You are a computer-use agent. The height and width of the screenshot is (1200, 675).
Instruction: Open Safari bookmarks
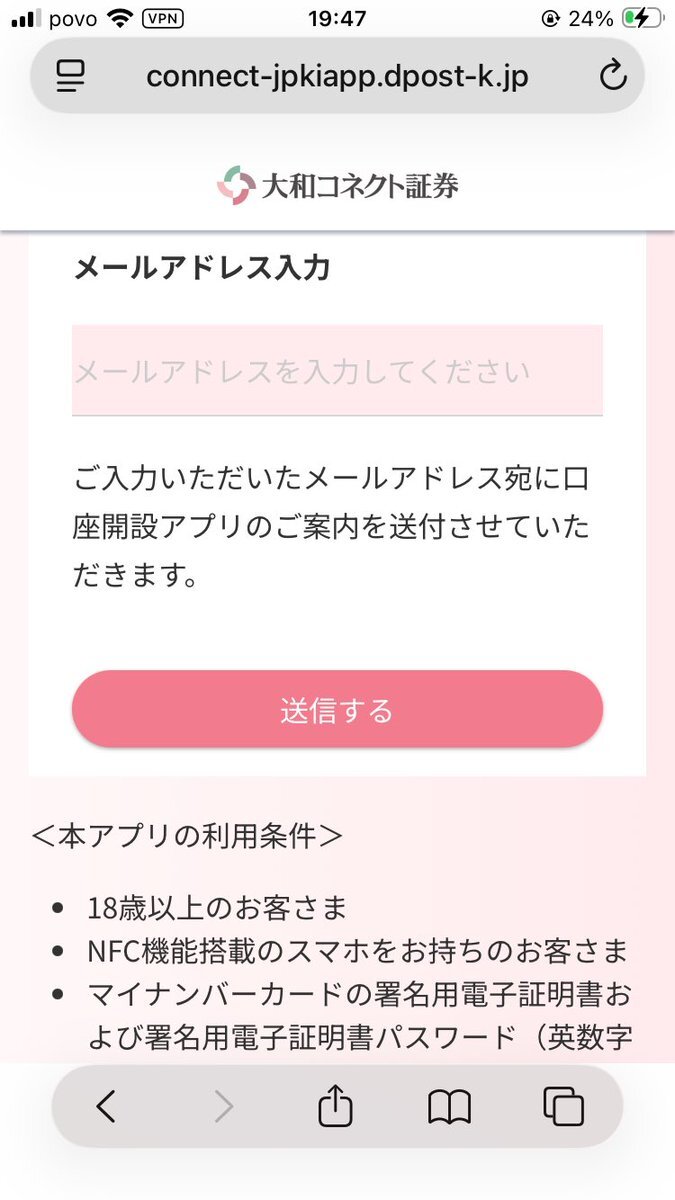(x=449, y=1106)
